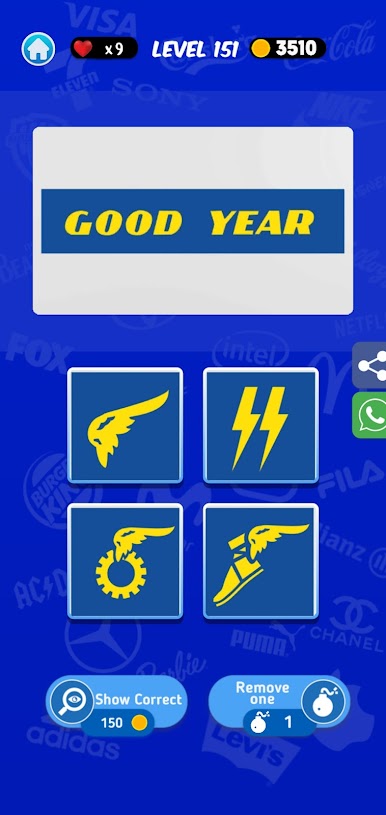Go to the home screen icon
The width and height of the screenshot is (386, 815).
pyautogui.click(x=38, y=49)
